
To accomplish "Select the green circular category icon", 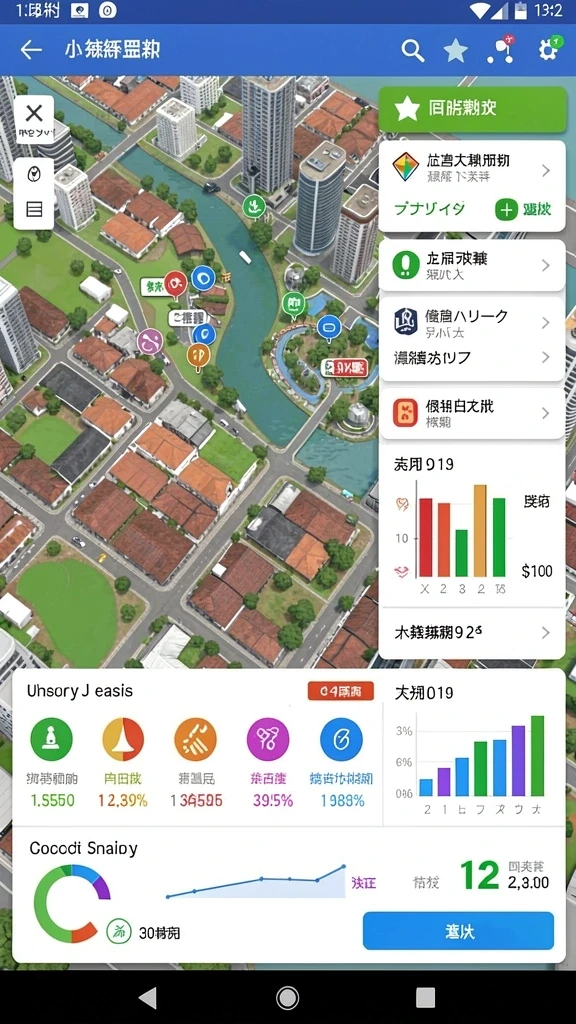I will 52,739.
